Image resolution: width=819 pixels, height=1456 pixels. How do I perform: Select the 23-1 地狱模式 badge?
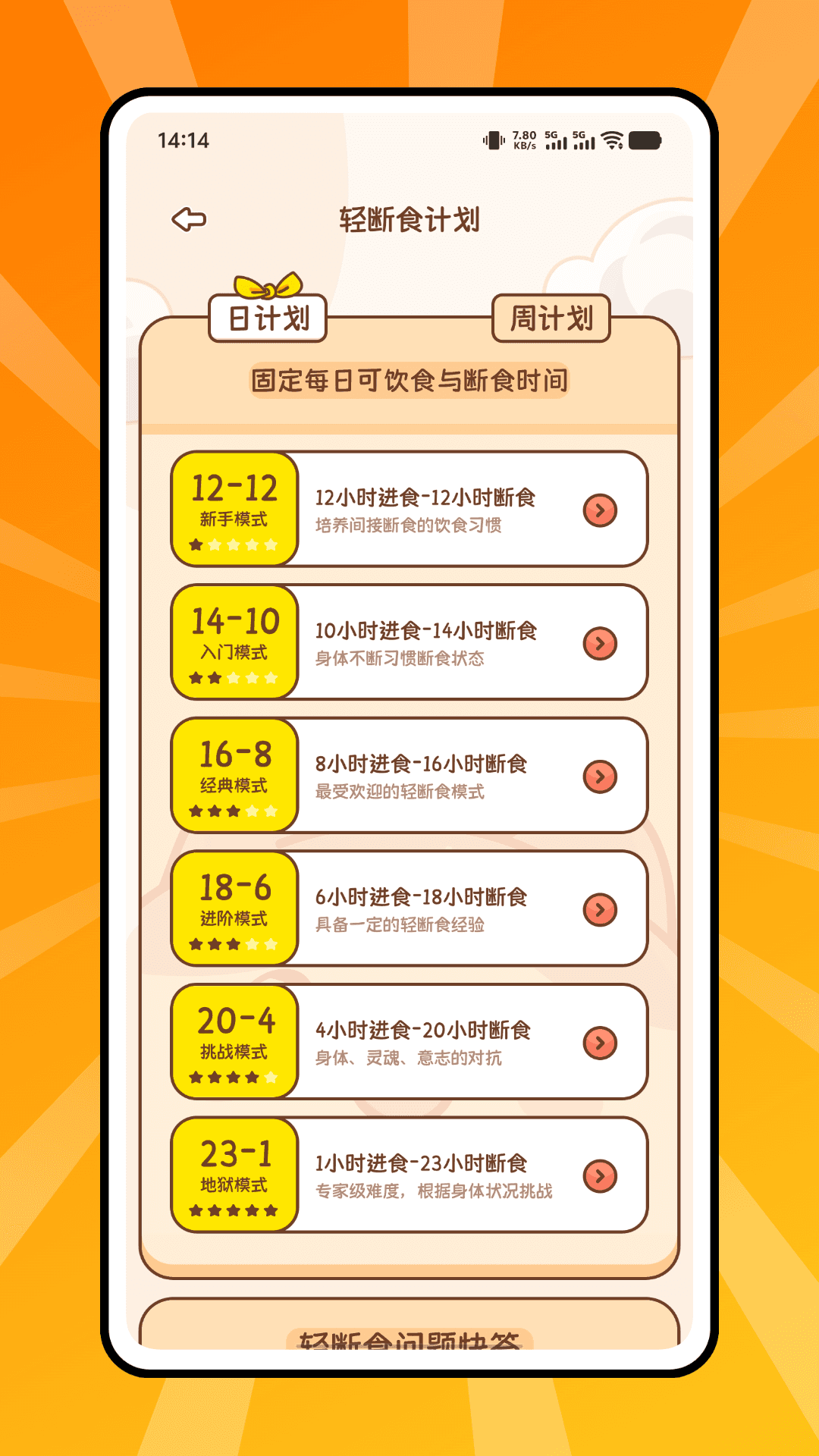[232, 1172]
